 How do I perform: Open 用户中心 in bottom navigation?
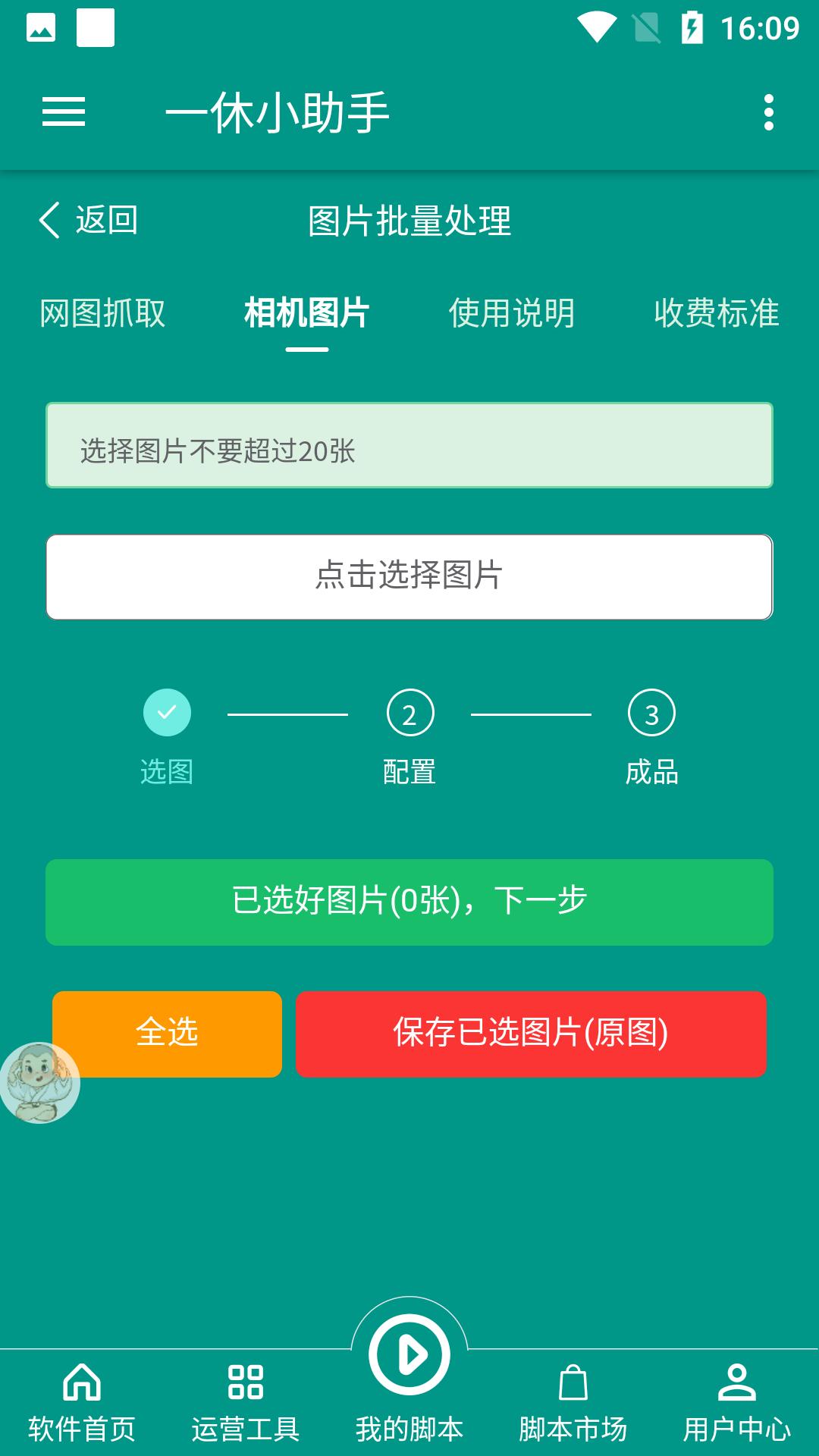[737, 1401]
